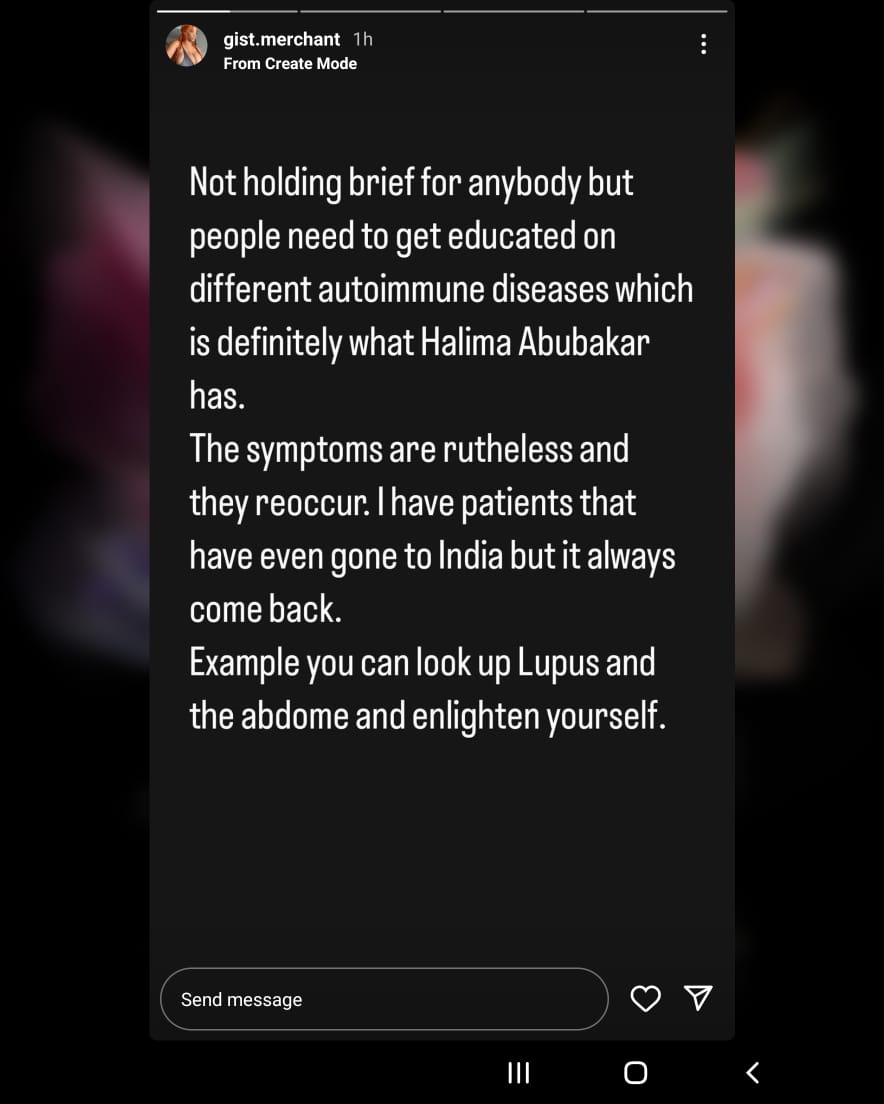Viewport: 884px width, 1104px height.
Task: Tap the gist.merchant username
Action: click(281, 39)
